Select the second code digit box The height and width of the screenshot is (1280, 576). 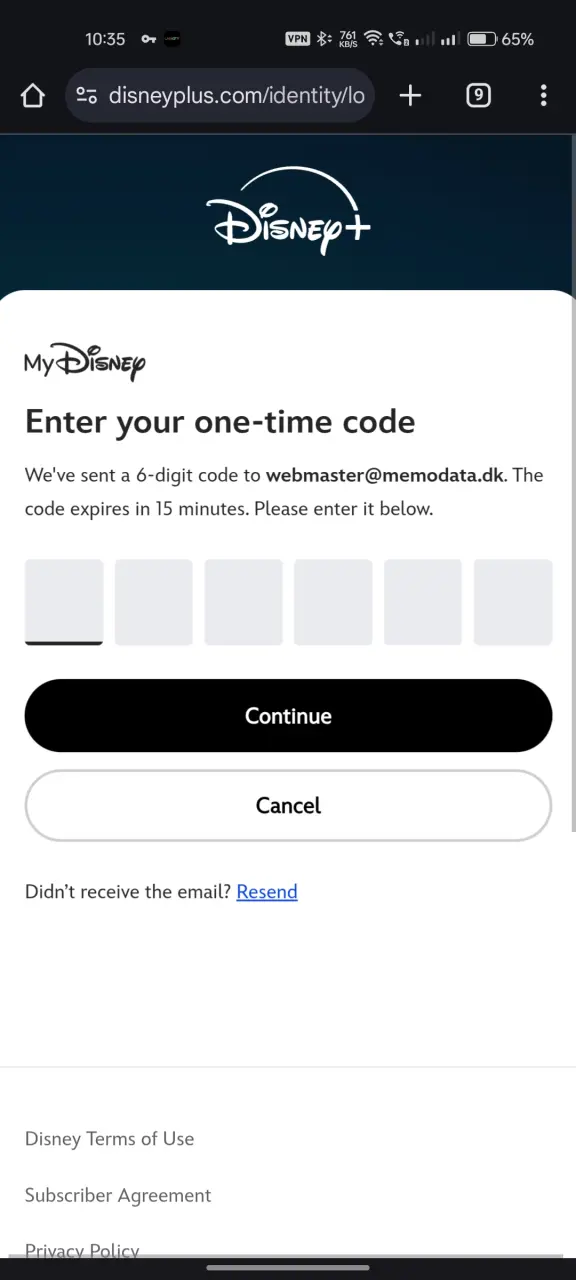tap(154, 602)
